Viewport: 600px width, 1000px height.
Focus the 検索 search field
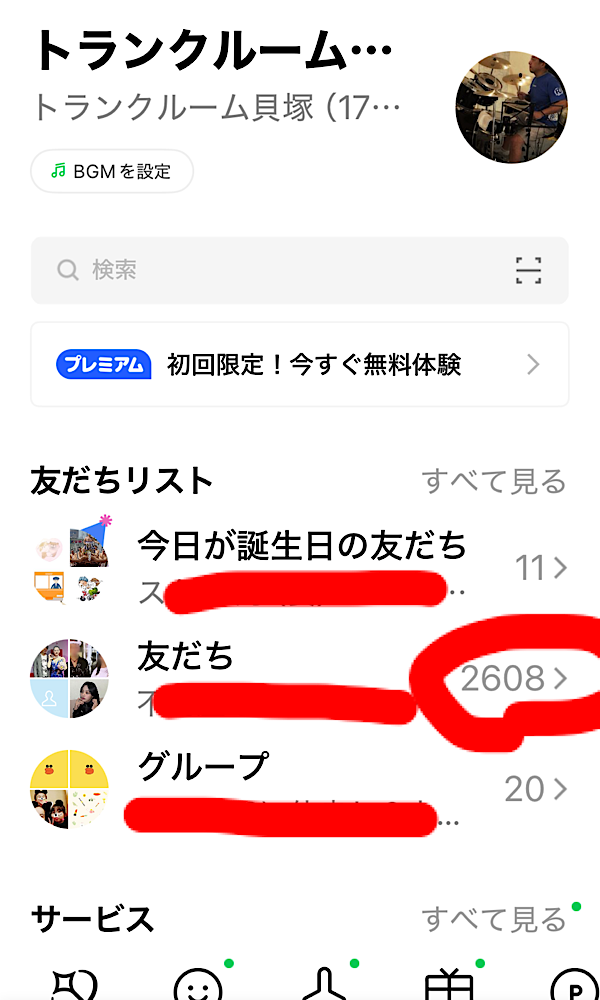(x=270, y=270)
